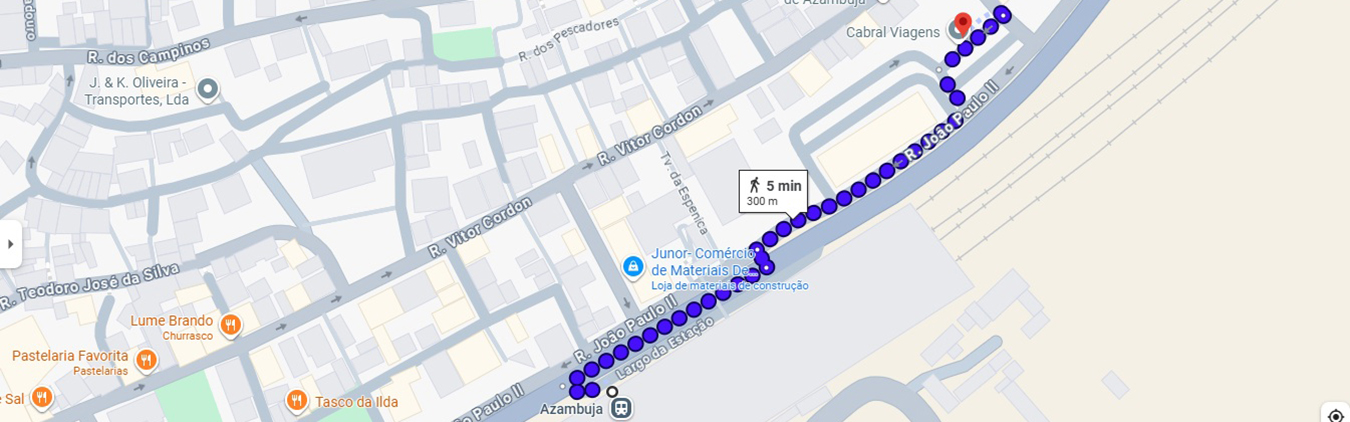Open J. & K. Oliveira Transportes pin

(208, 90)
